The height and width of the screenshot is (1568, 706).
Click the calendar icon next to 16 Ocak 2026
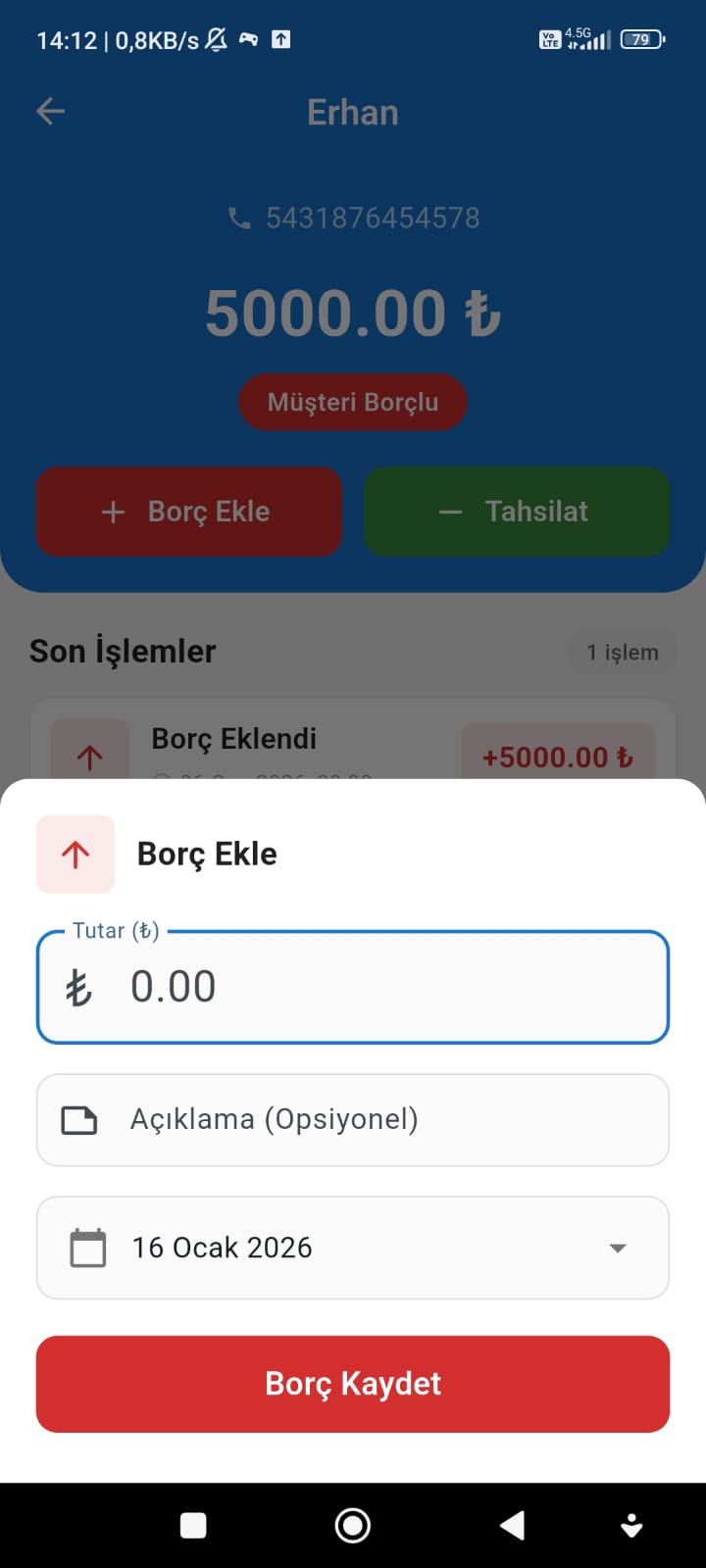[87, 1247]
